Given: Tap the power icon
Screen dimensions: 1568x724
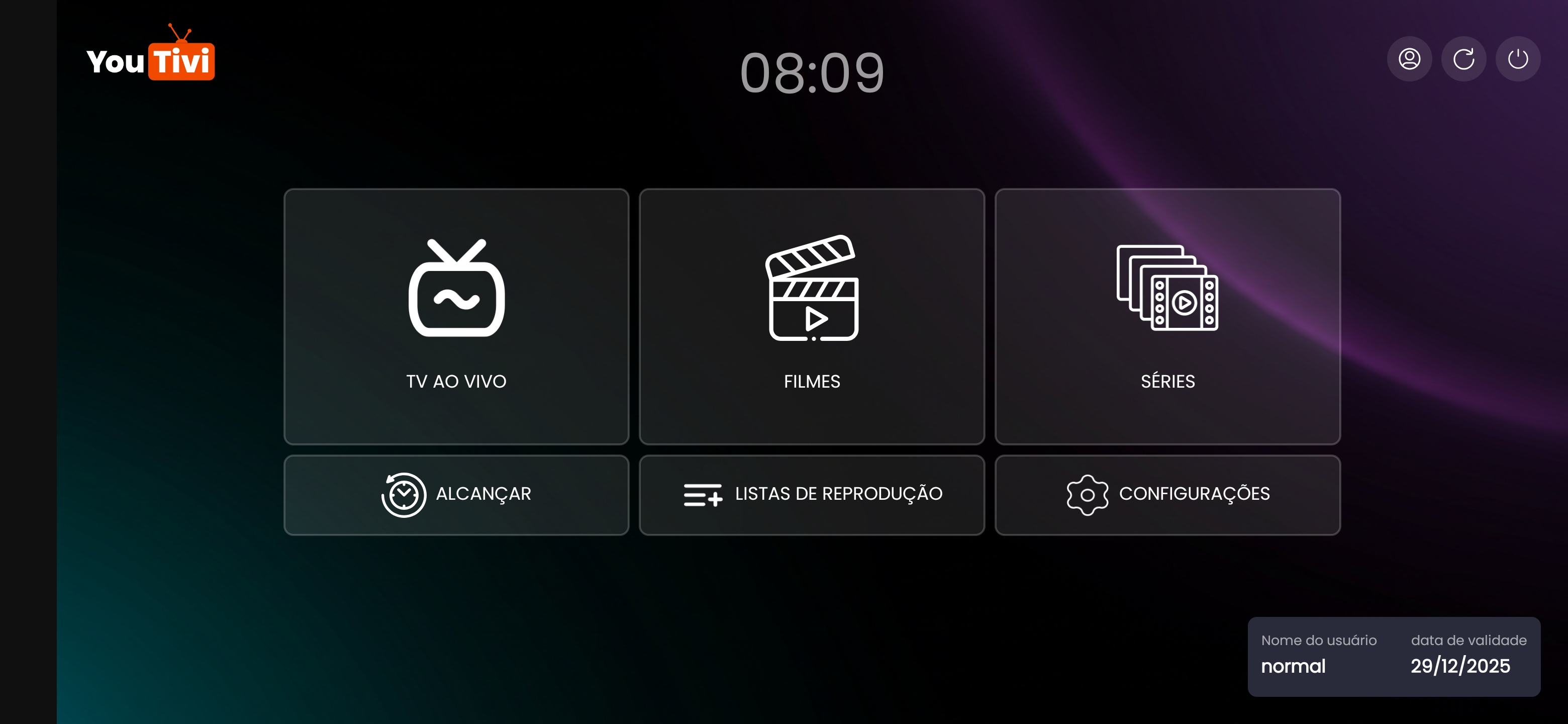Looking at the screenshot, I should click(1517, 59).
